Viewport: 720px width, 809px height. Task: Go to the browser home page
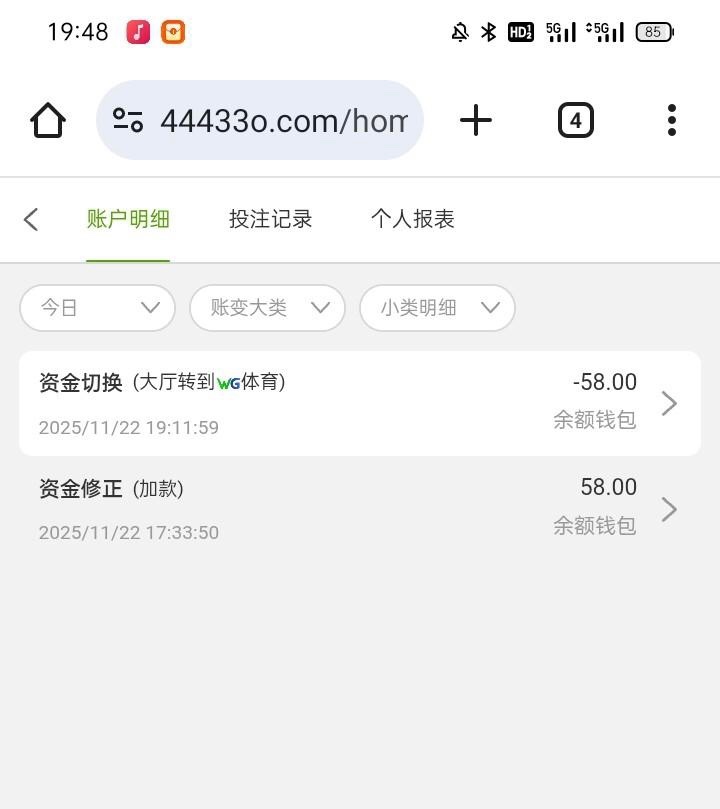click(48, 121)
